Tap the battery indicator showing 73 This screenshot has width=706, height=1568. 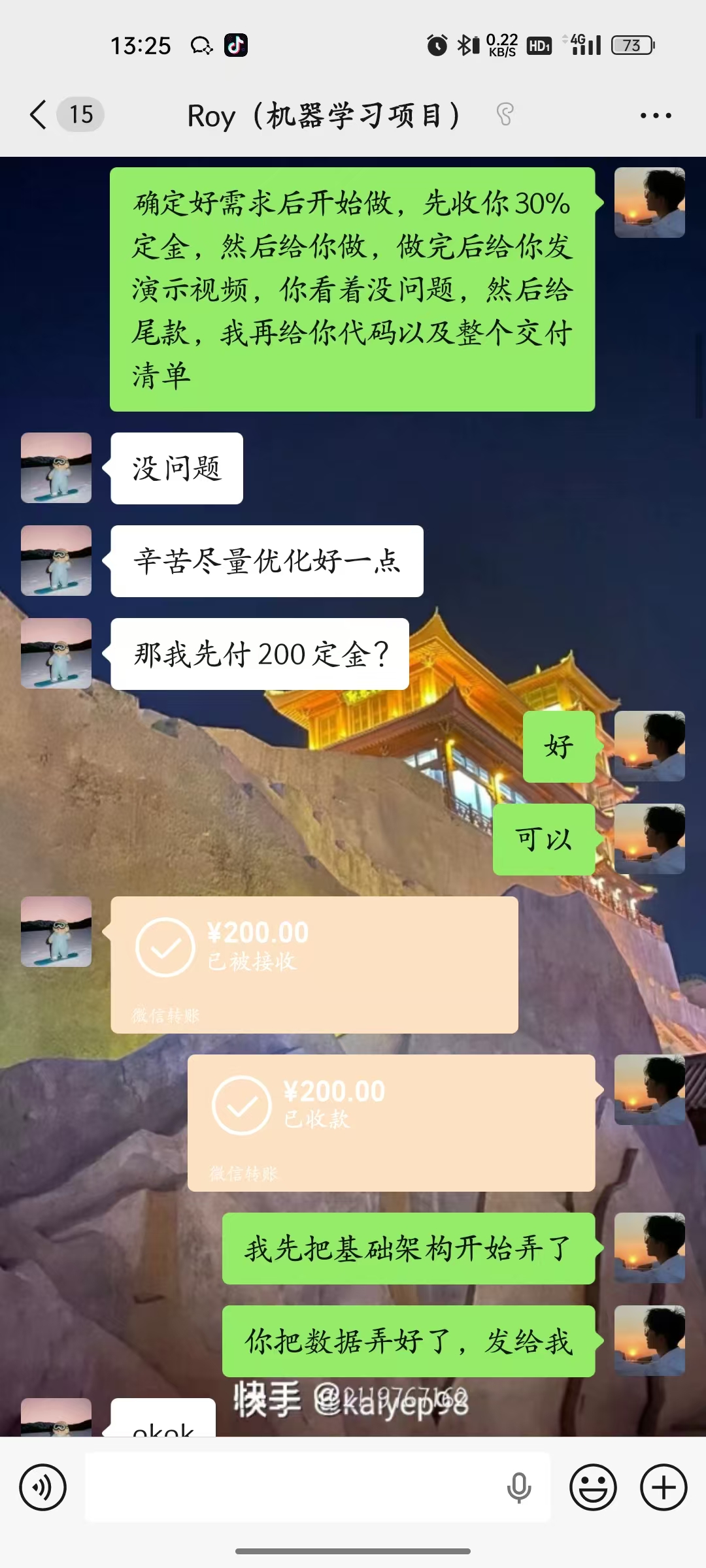(x=631, y=44)
